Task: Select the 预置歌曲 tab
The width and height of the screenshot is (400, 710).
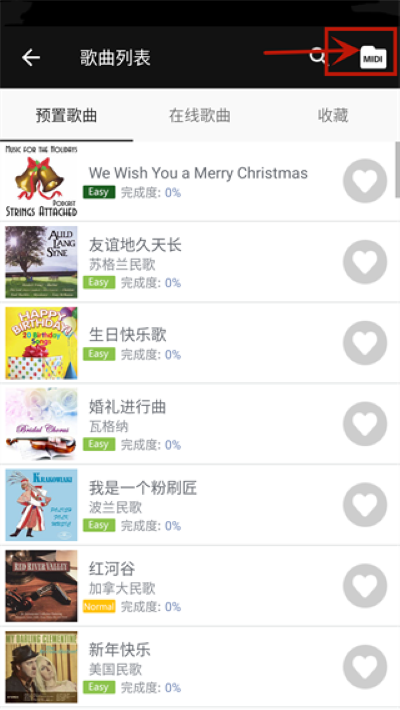Action: tap(67, 115)
